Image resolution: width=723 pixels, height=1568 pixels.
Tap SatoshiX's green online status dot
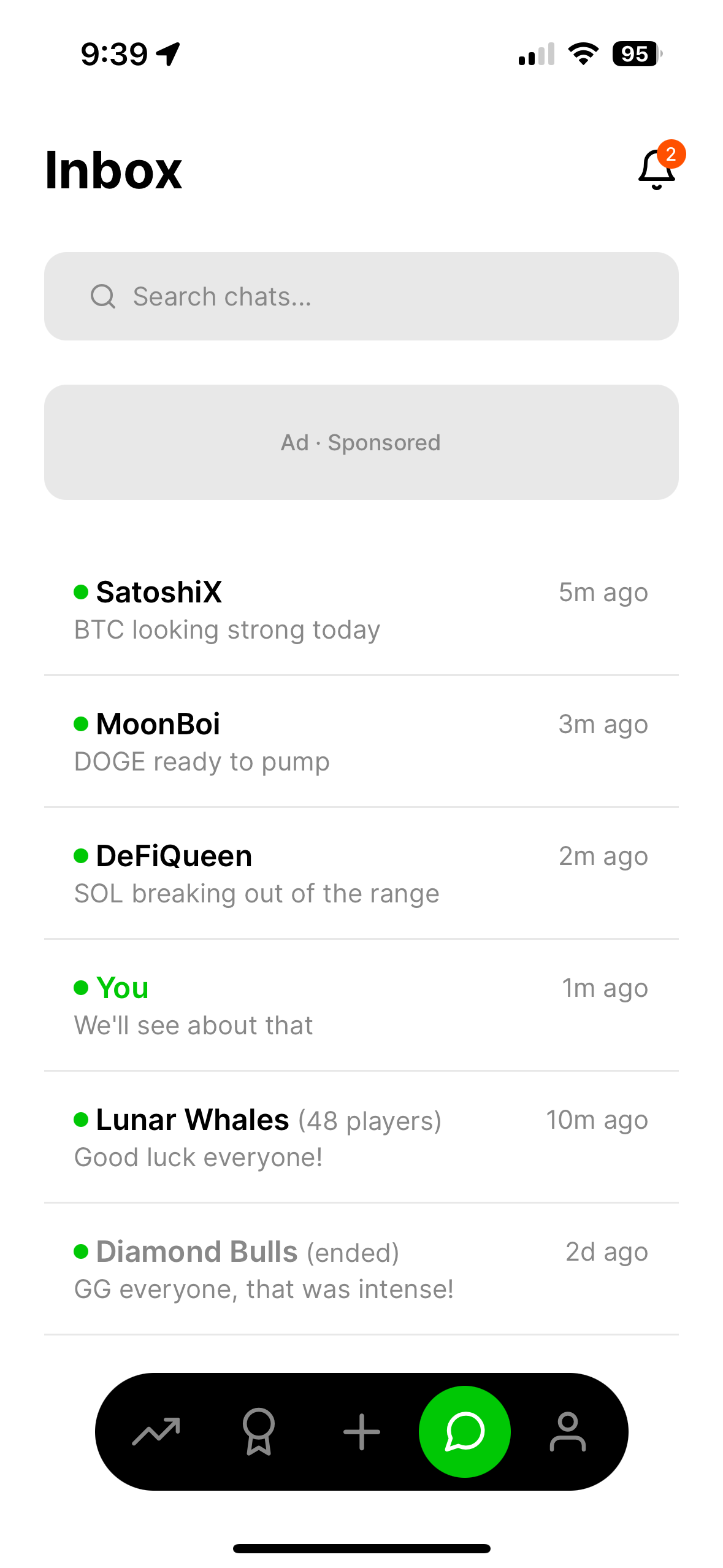point(80,592)
